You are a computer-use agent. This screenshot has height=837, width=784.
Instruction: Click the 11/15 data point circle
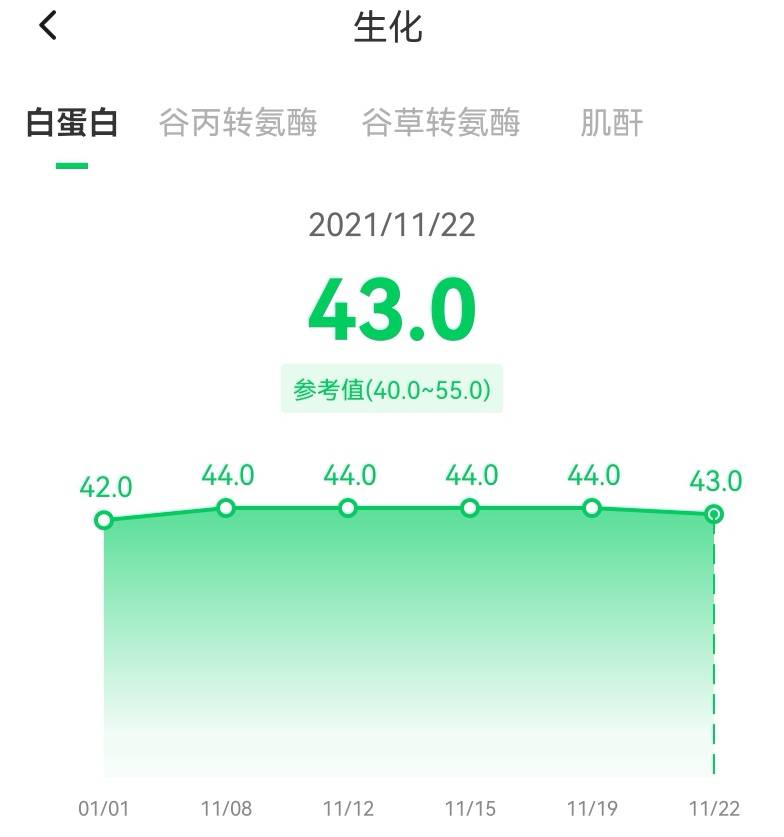click(x=469, y=509)
